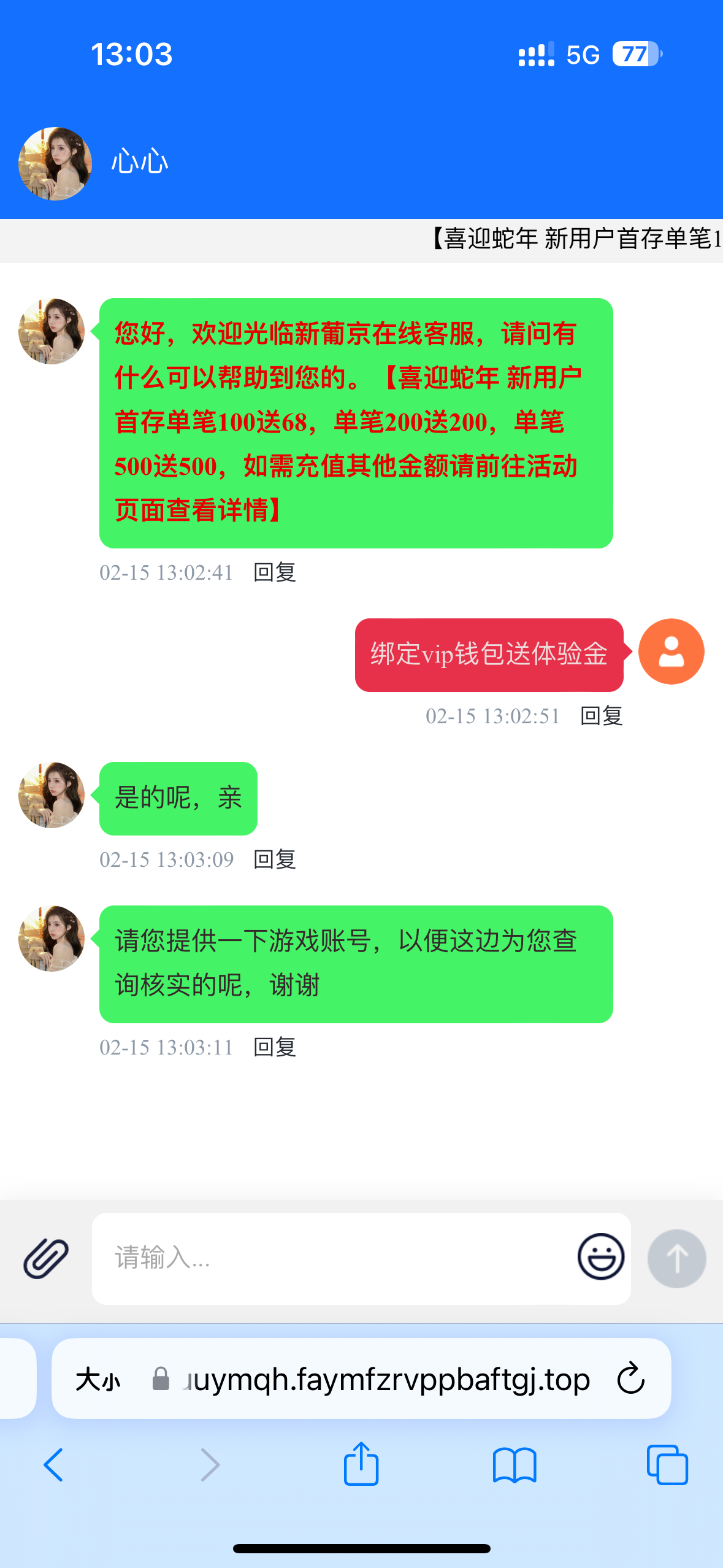Send the message with the arrow button
Screen dimensions: 723x1568
click(676, 1258)
